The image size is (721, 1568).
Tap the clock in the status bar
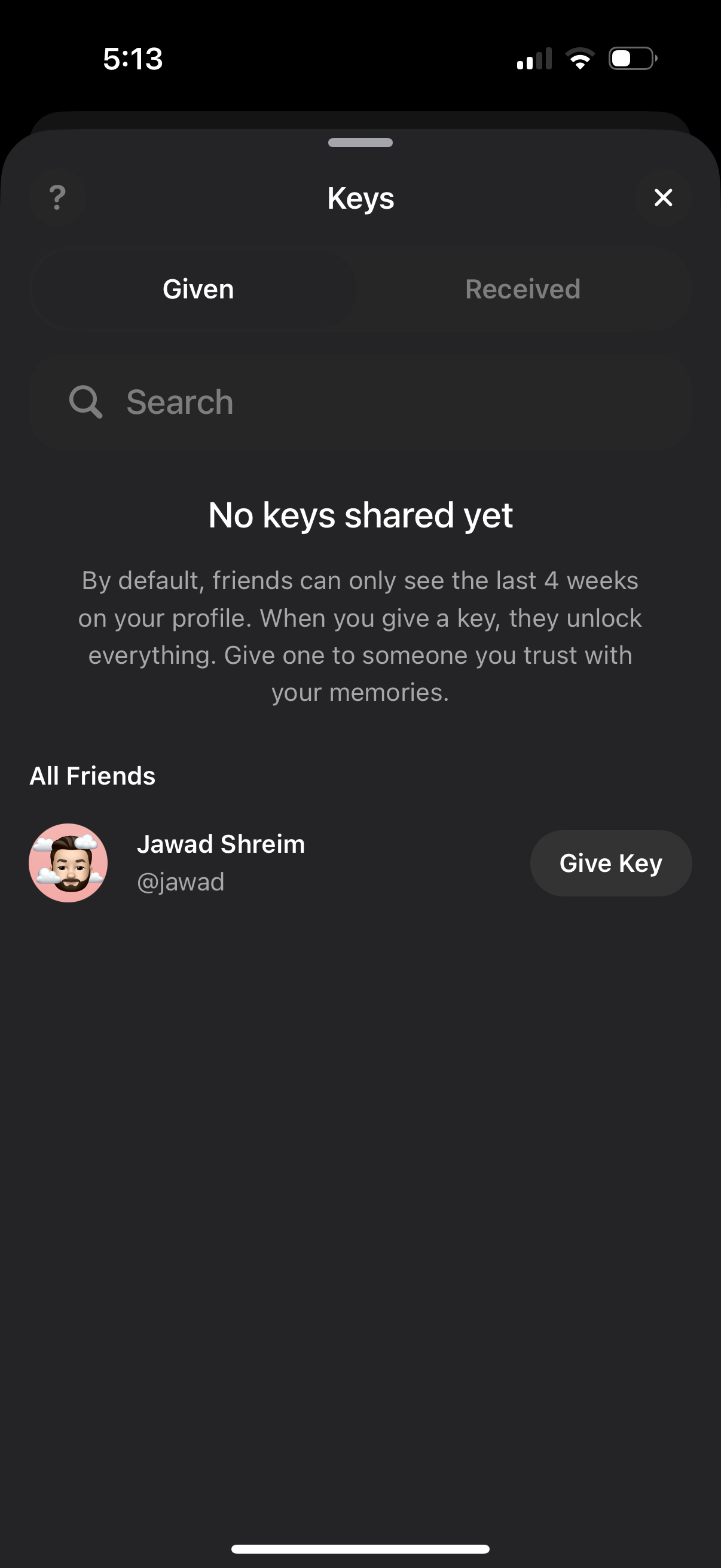(x=133, y=59)
